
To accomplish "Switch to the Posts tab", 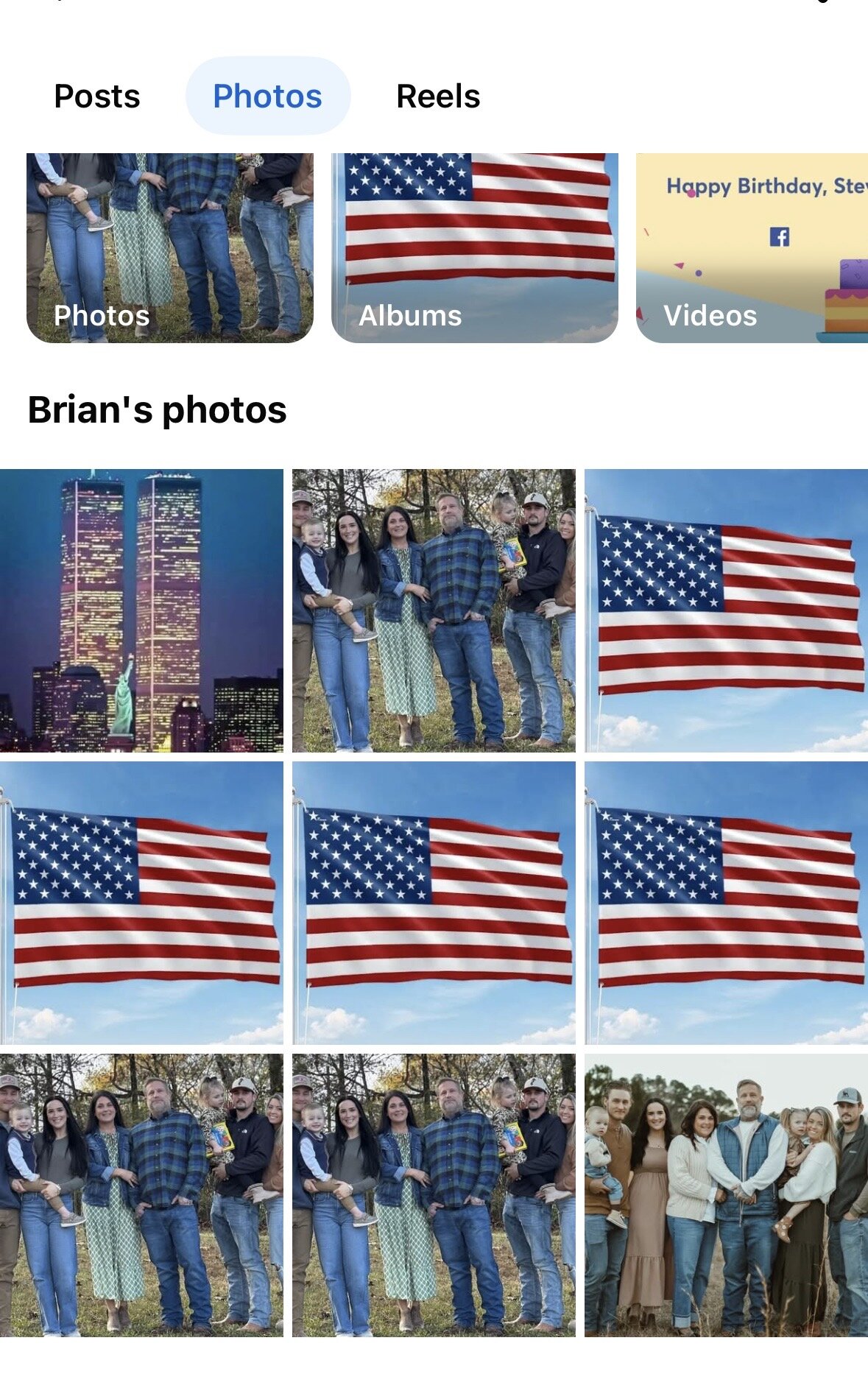I will click(x=97, y=96).
